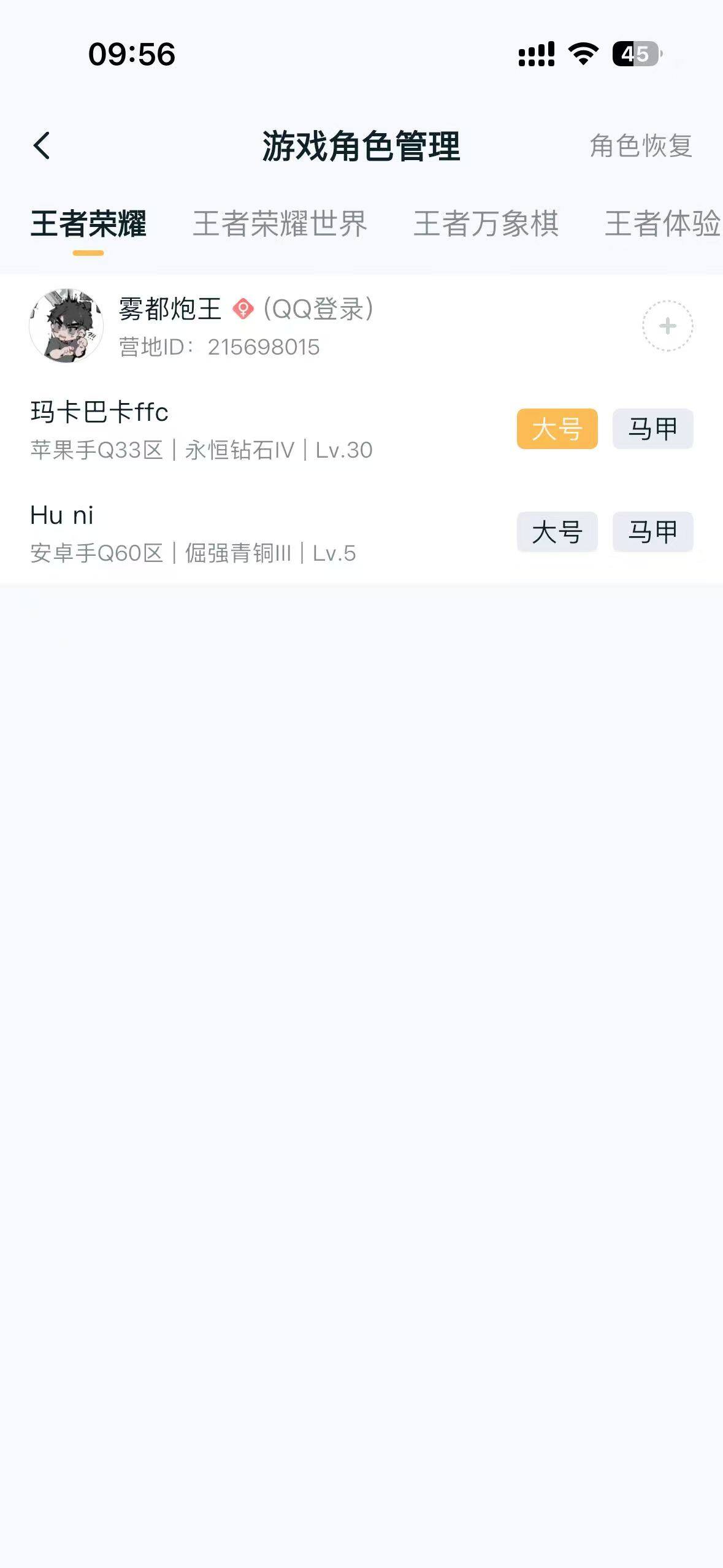This screenshot has width=723, height=1568.
Task: Stay on the 王者荣耀 tab
Action: point(90,225)
